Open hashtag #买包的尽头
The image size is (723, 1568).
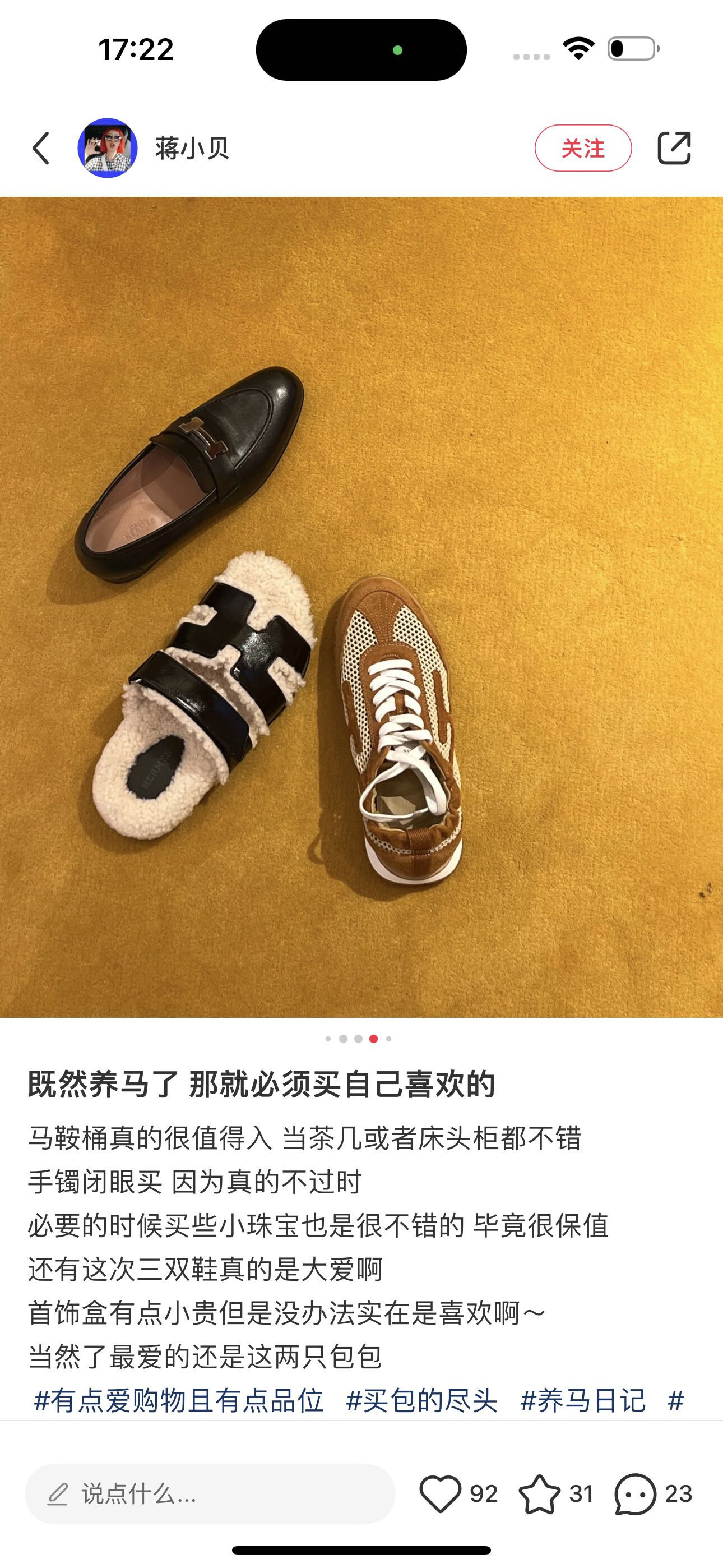[421, 1401]
